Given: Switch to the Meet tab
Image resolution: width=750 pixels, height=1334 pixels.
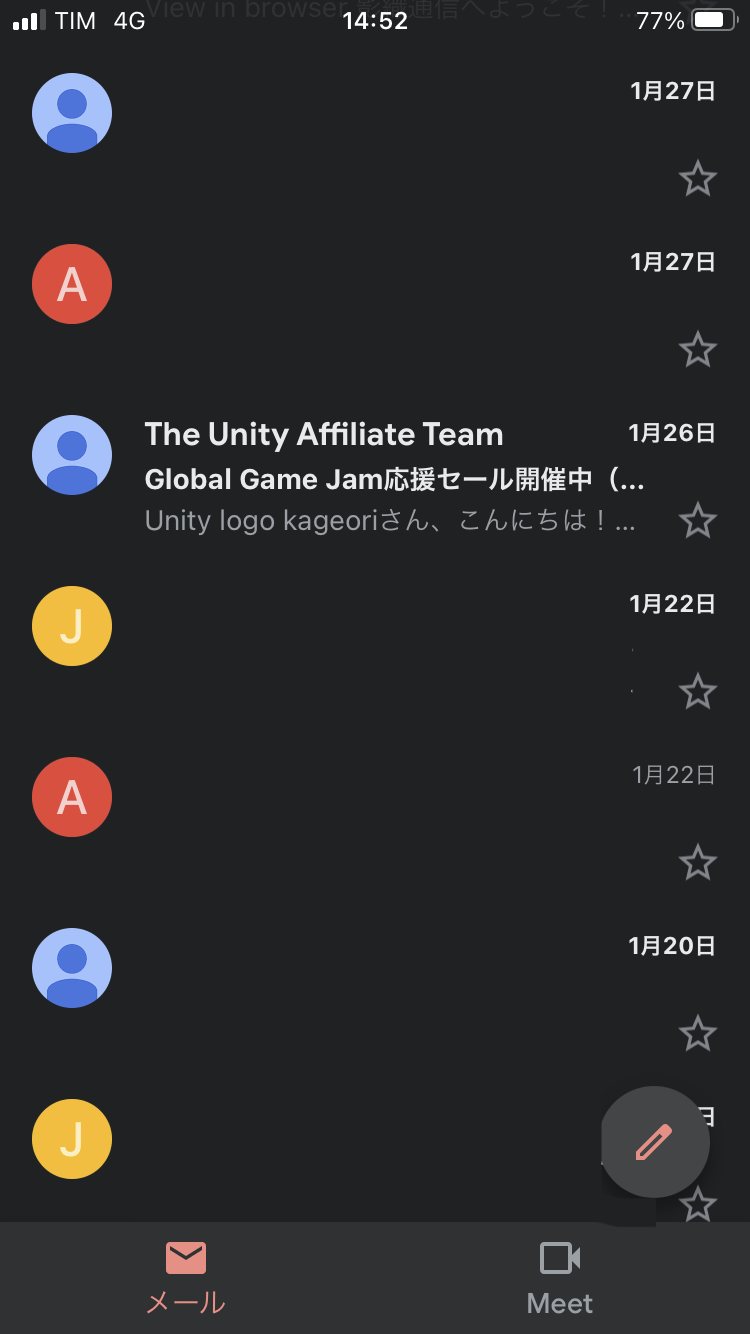Looking at the screenshot, I should [560, 1278].
